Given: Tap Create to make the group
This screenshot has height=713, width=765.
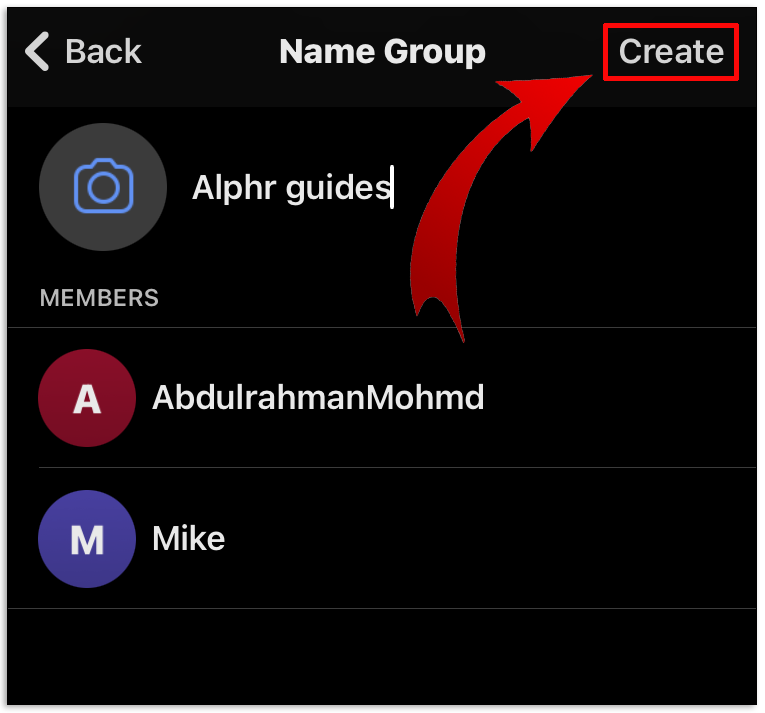Looking at the screenshot, I should coord(671,52).
